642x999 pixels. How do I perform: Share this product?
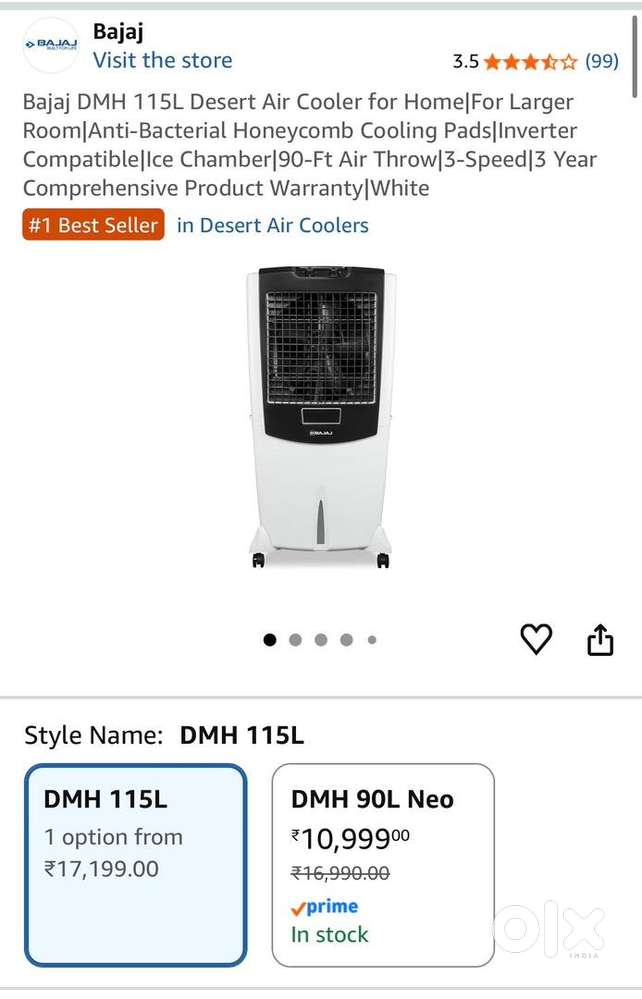pyautogui.click(x=600, y=639)
